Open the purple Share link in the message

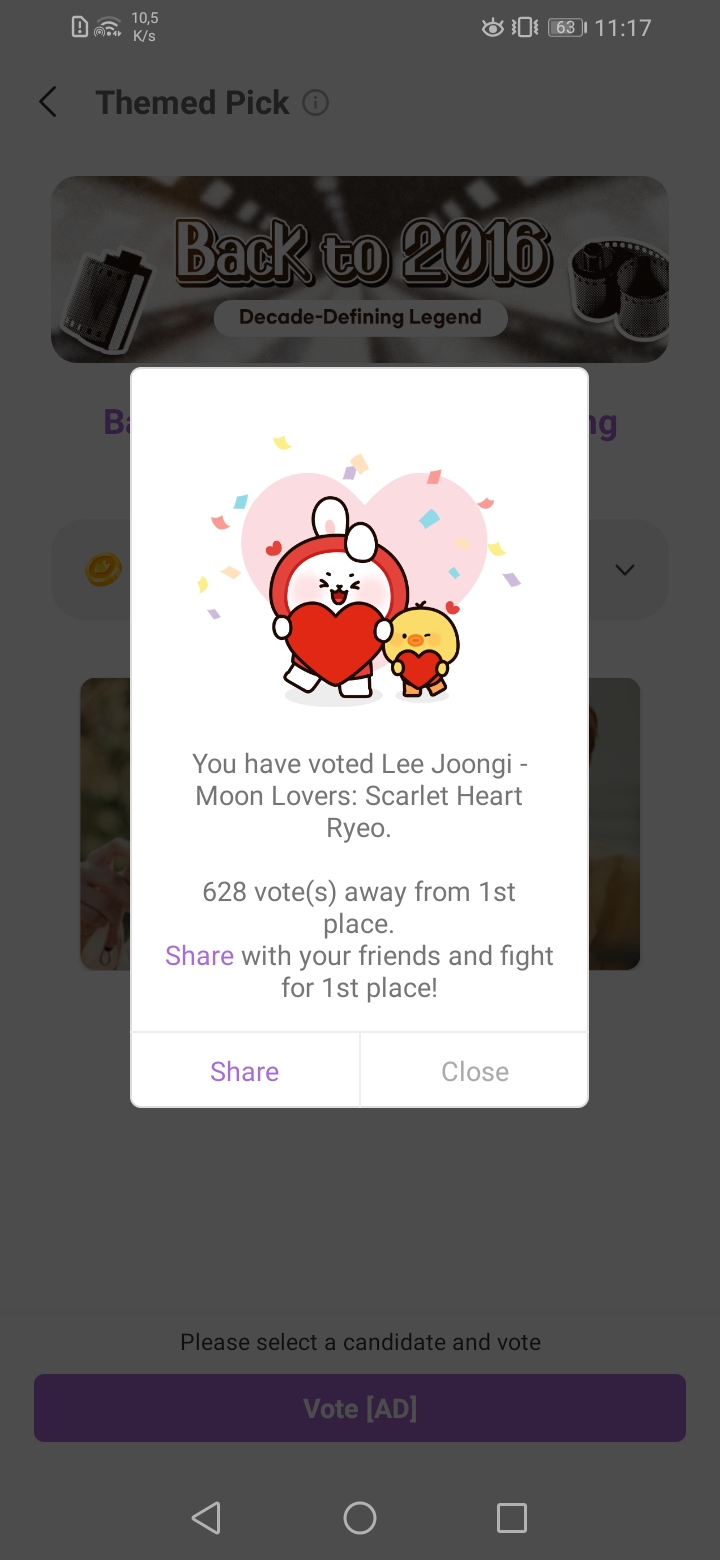[x=199, y=955]
